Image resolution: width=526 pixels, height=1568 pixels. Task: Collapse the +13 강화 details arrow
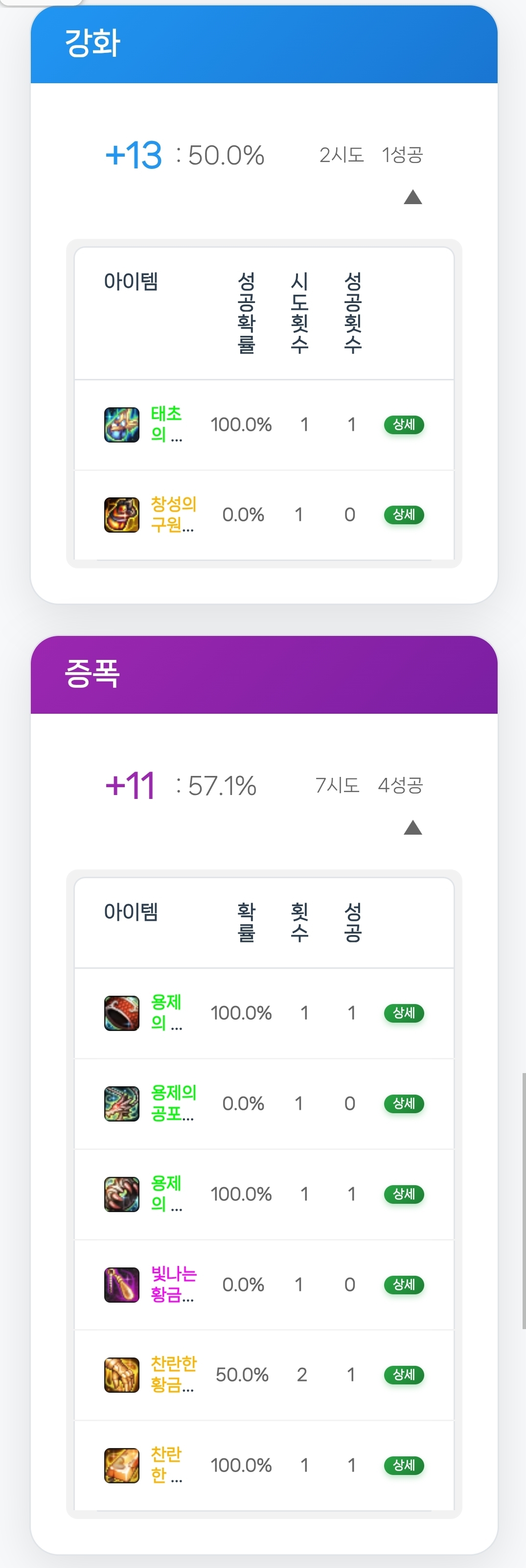click(x=413, y=197)
